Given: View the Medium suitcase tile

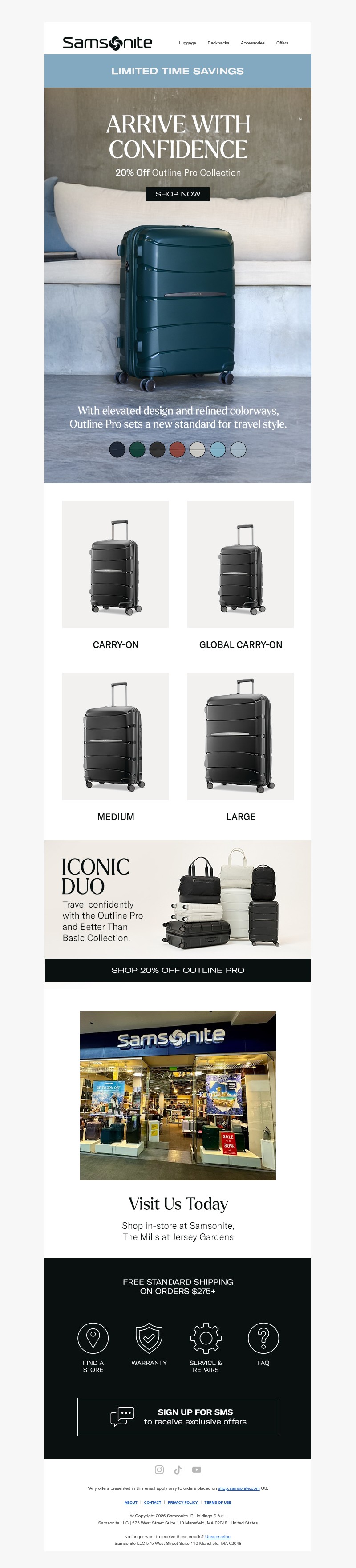Looking at the screenshot, I should click(x=116, y=736).
